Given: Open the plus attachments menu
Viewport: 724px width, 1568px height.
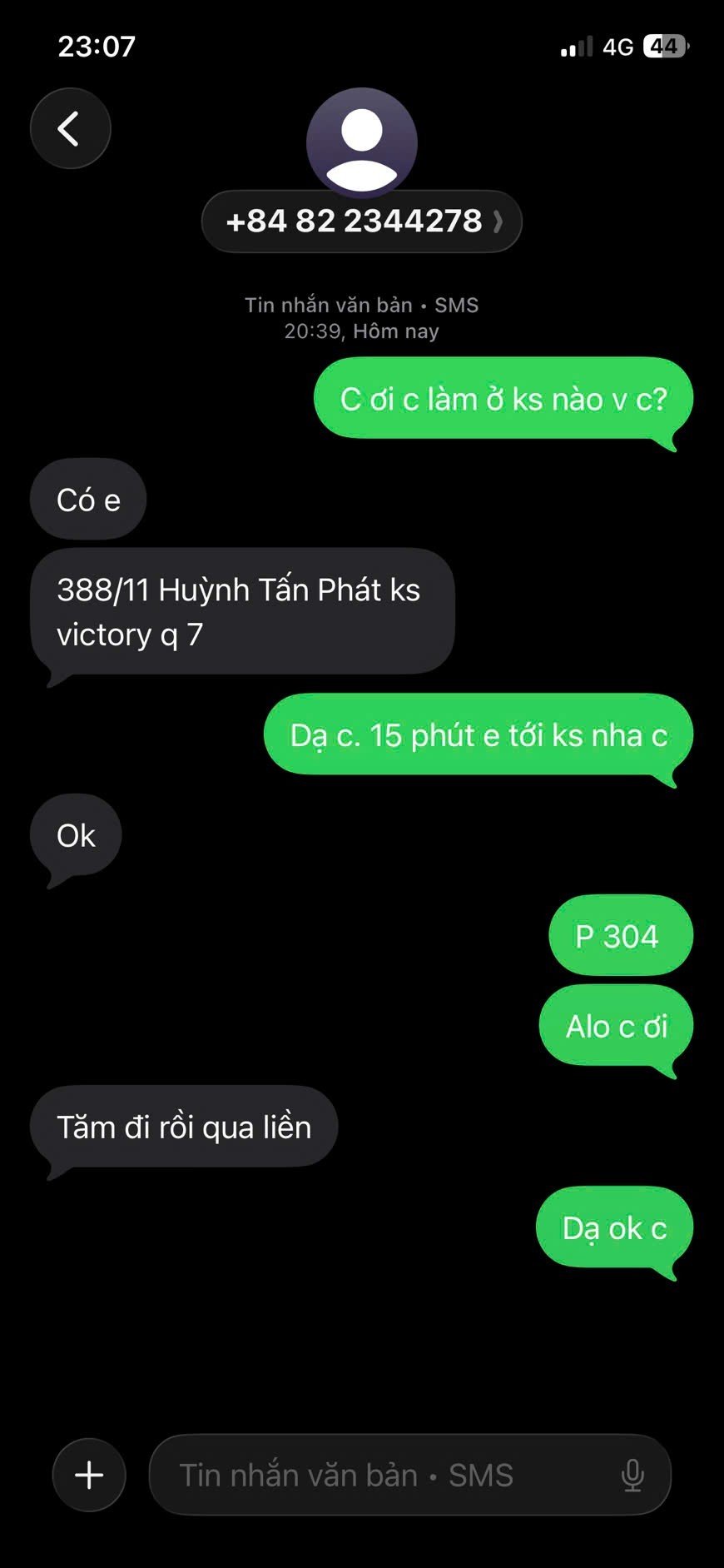Looking at the screenshot, I should tap(89, 1475).
